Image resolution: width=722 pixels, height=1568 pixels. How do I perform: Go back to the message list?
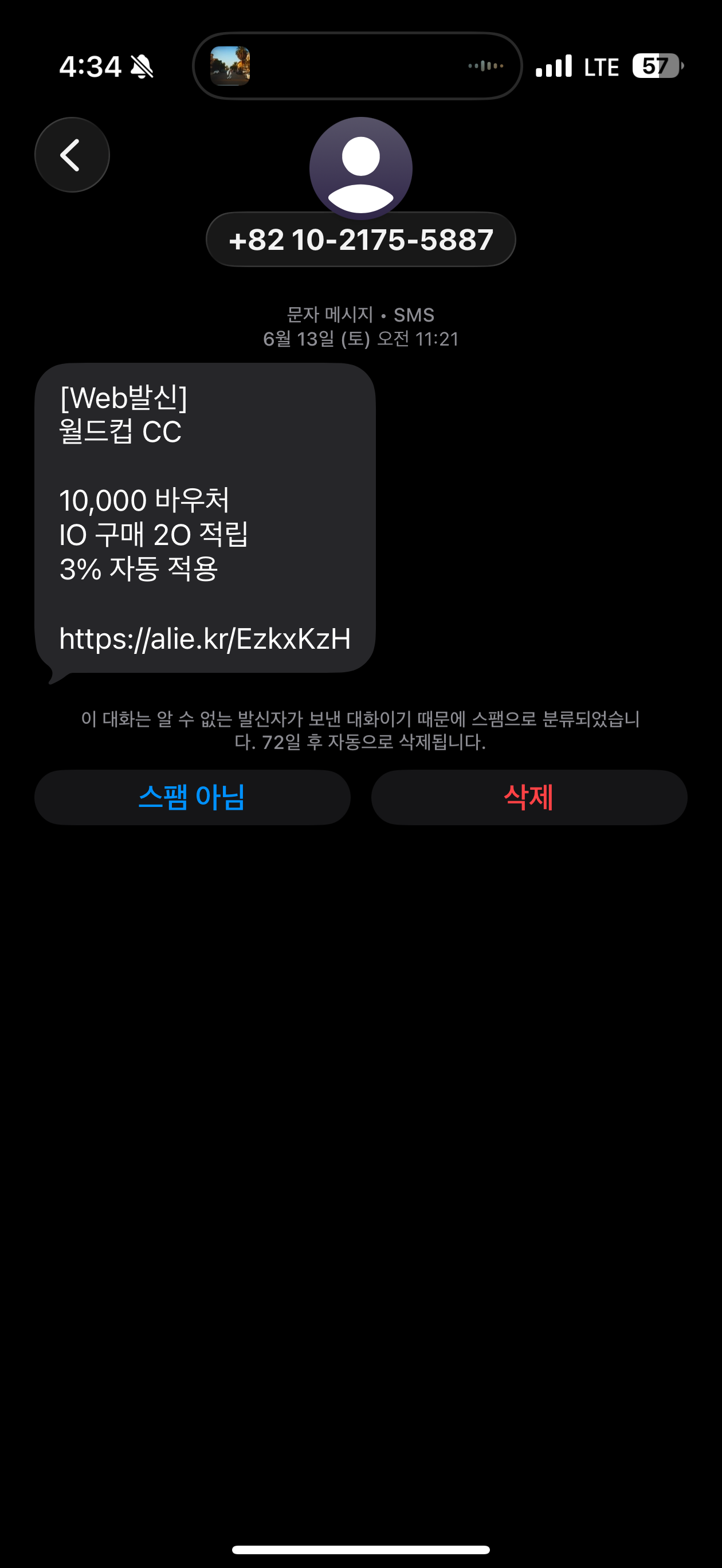pos(72,155)
